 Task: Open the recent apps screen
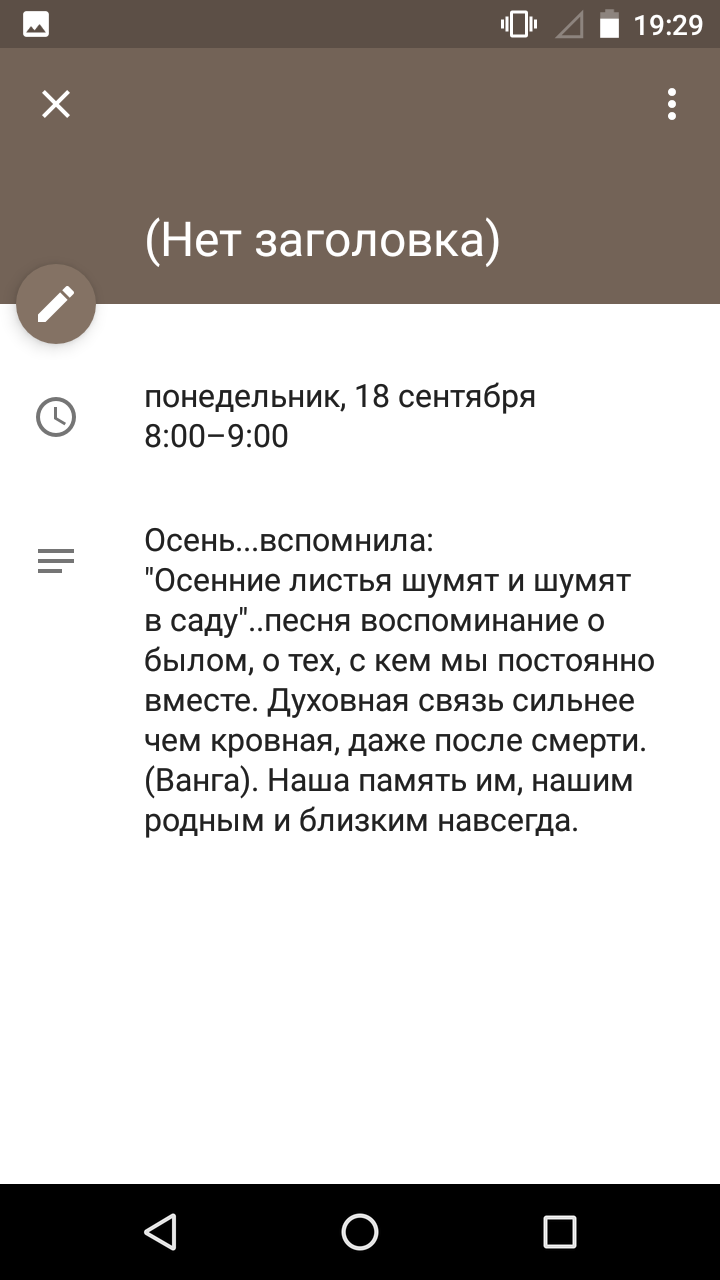point(560,1232)
